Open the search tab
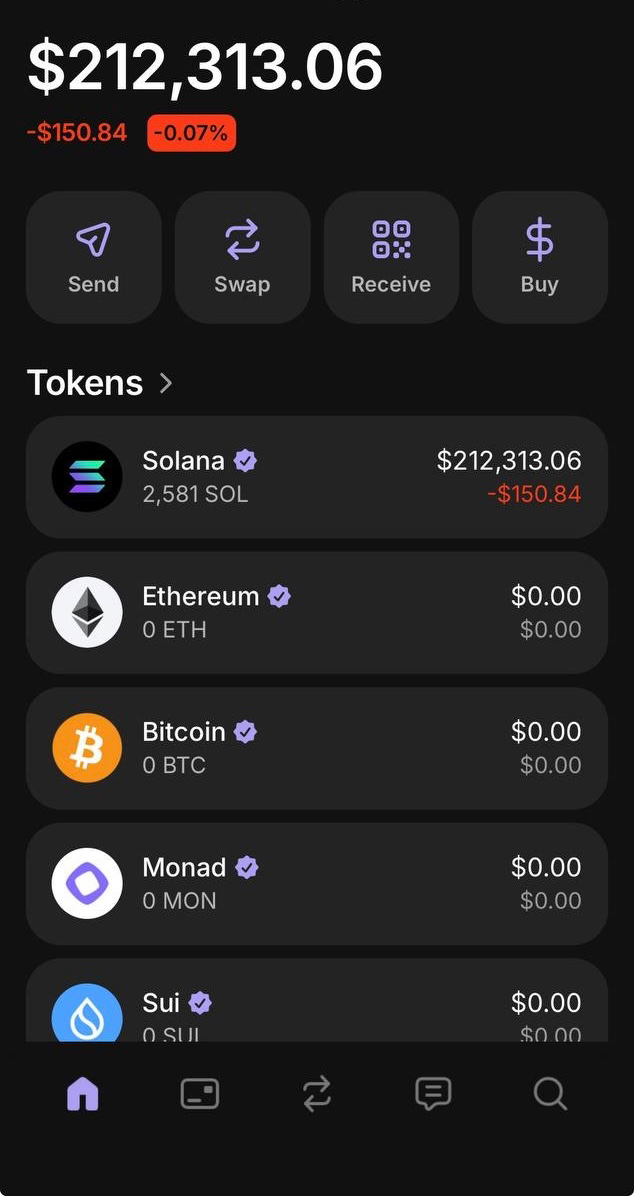Viewport: 634px width, 1196px height. pos(550,1094)
